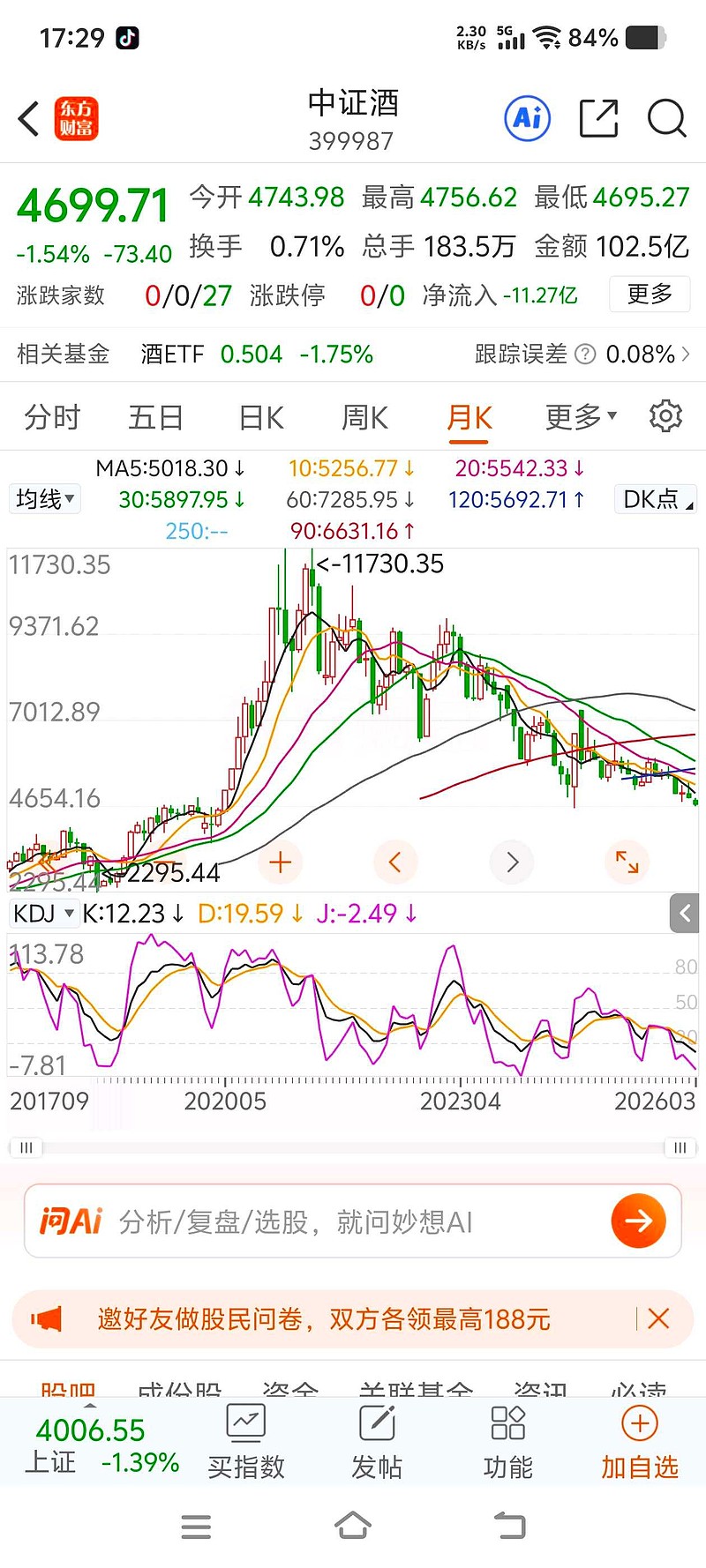706x1568 pixels.
Task: Expand the chart to fullscreen
Action: coord(627,862)
